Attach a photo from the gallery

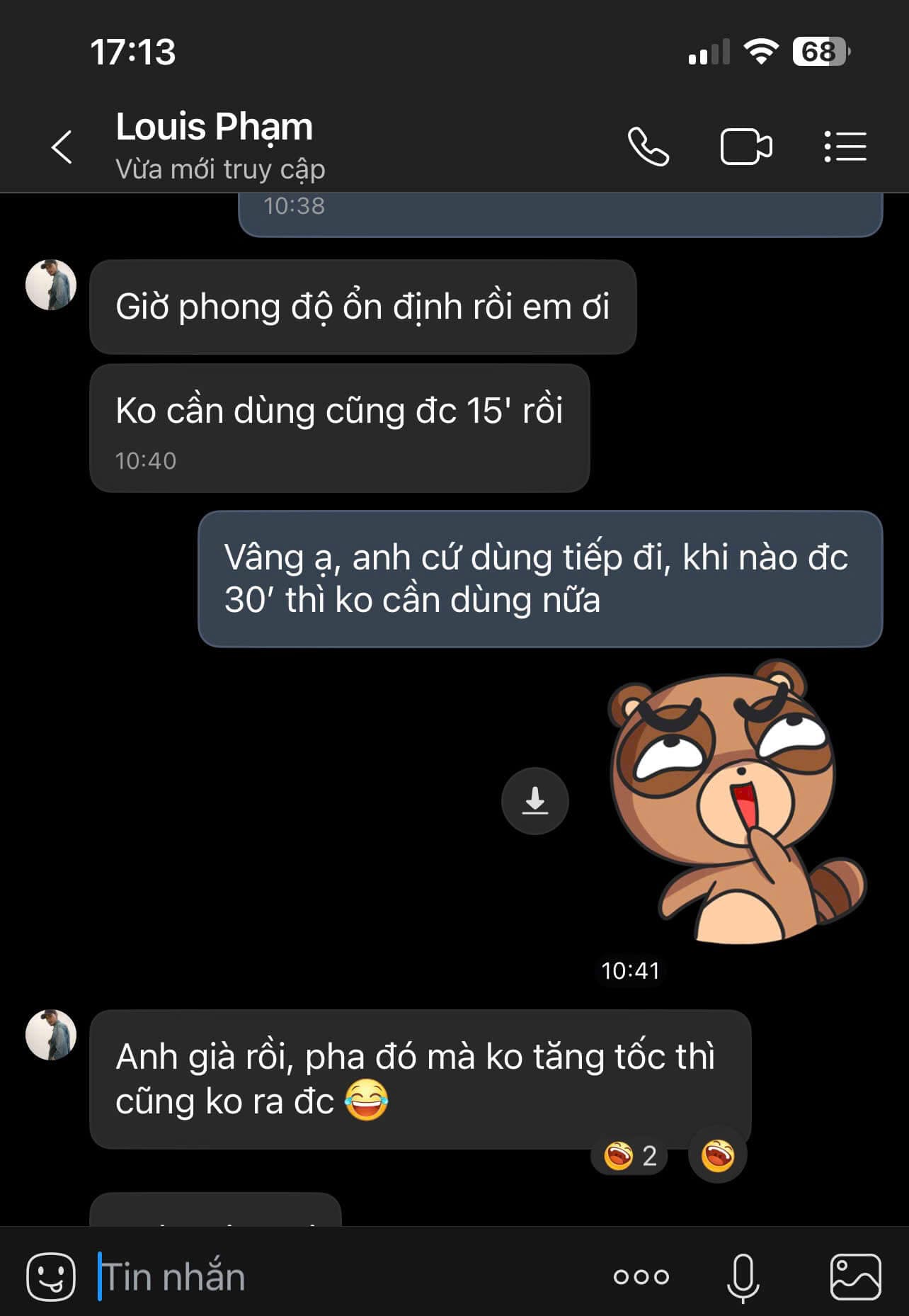(x=855, y=1276)
